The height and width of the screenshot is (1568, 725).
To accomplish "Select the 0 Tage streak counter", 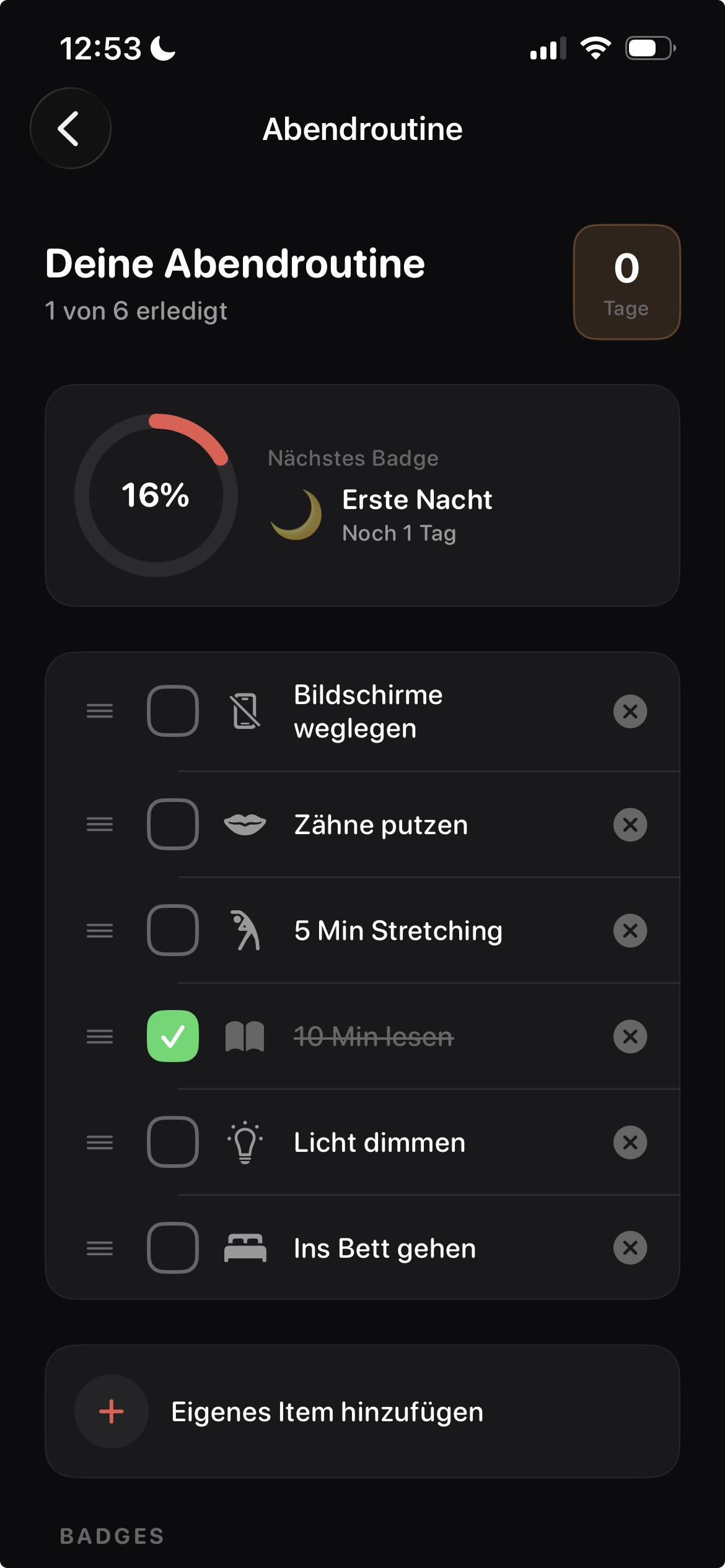I will pyautogui.click(x=626, y=281).
